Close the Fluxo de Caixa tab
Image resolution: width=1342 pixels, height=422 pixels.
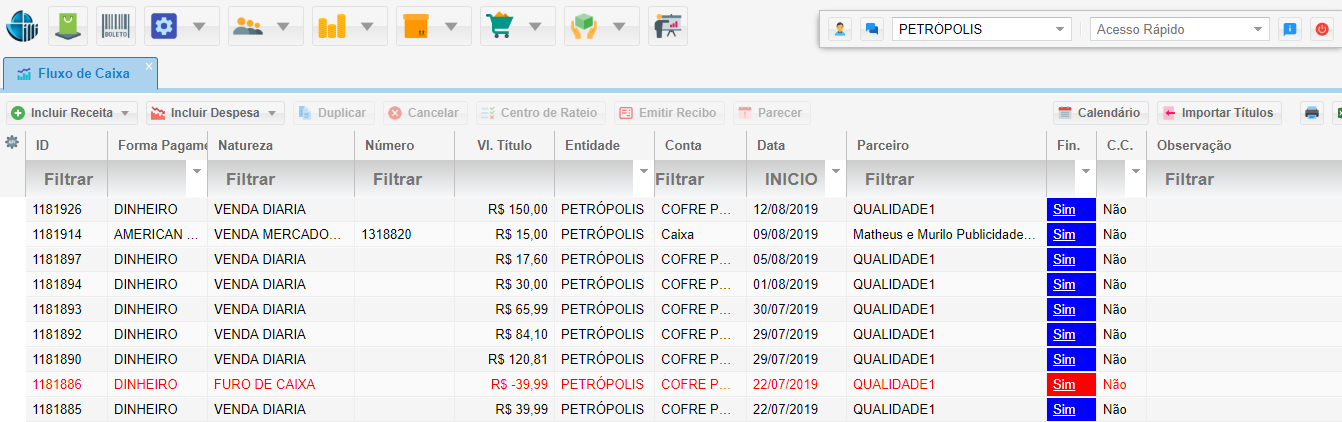(x=149, y=66)
